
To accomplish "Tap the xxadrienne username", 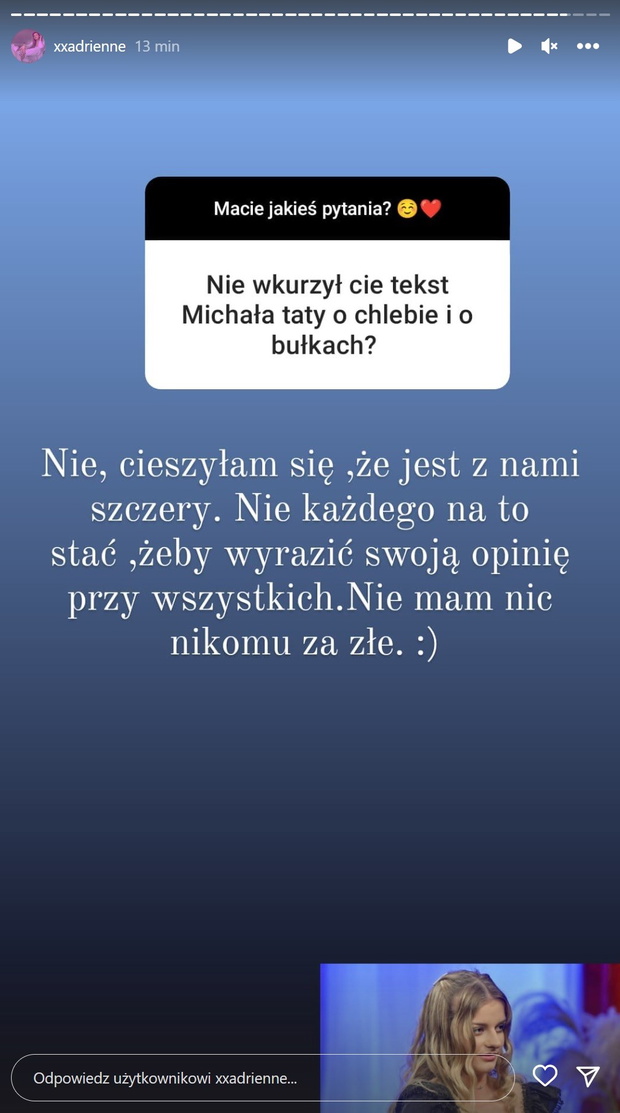I will click(89, 46).
